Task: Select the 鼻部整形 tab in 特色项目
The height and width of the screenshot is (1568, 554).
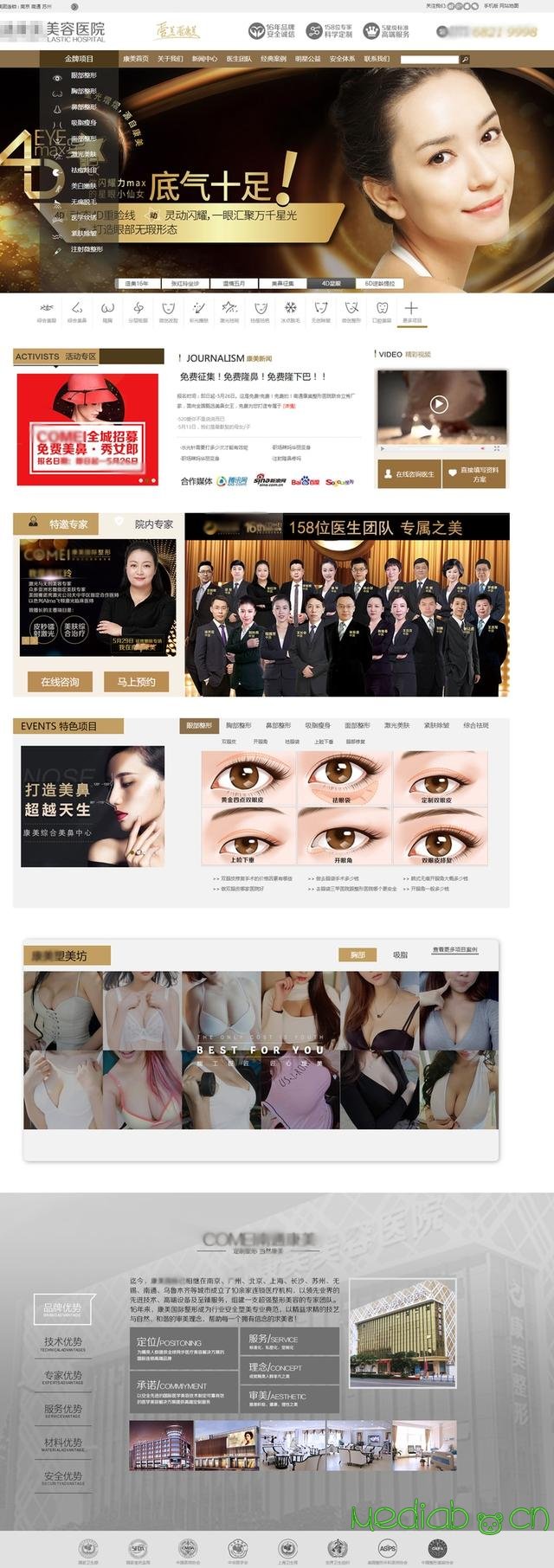Action: pos(278,725)
